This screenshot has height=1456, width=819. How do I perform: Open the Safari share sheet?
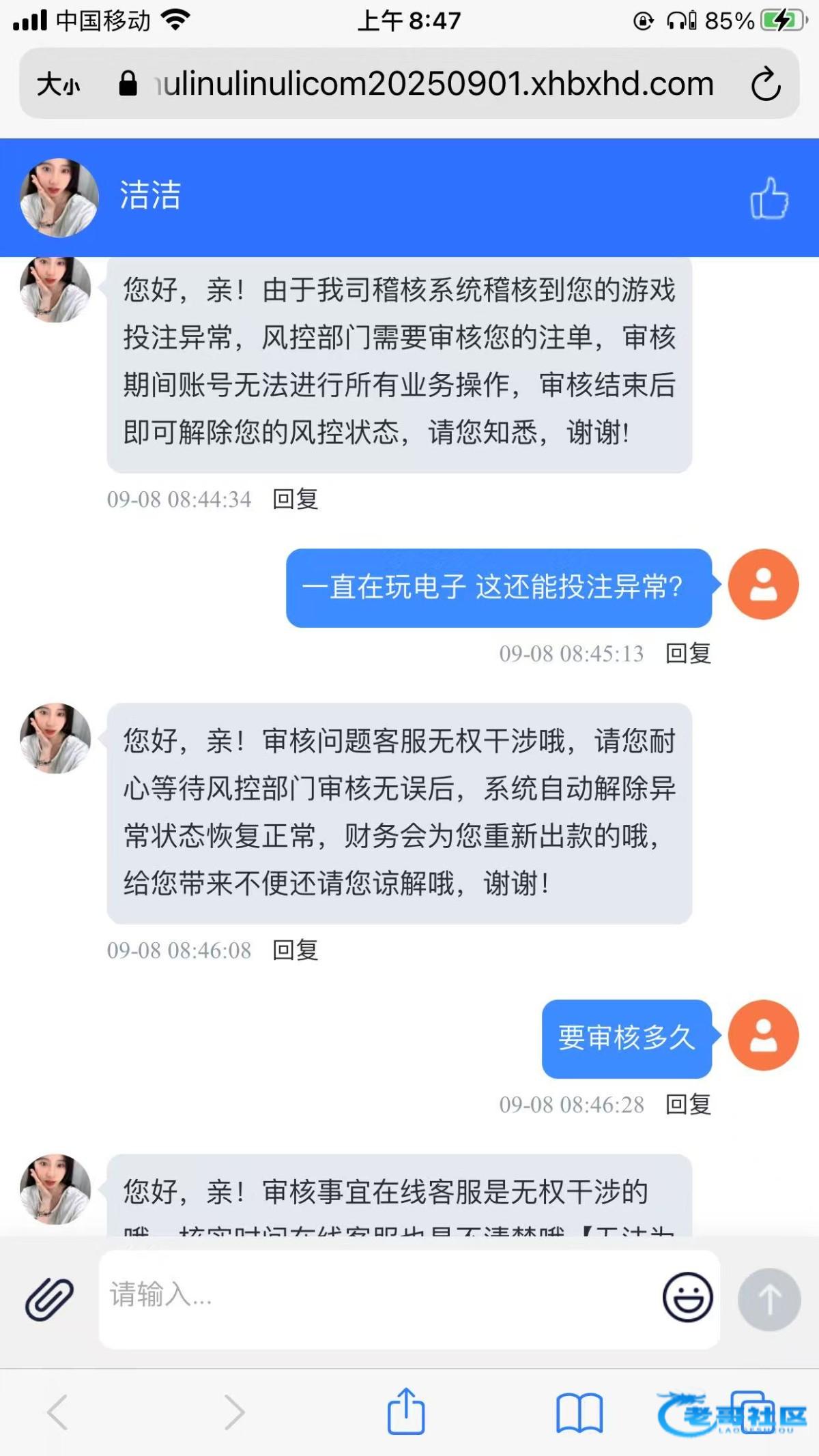(406, 1410)
